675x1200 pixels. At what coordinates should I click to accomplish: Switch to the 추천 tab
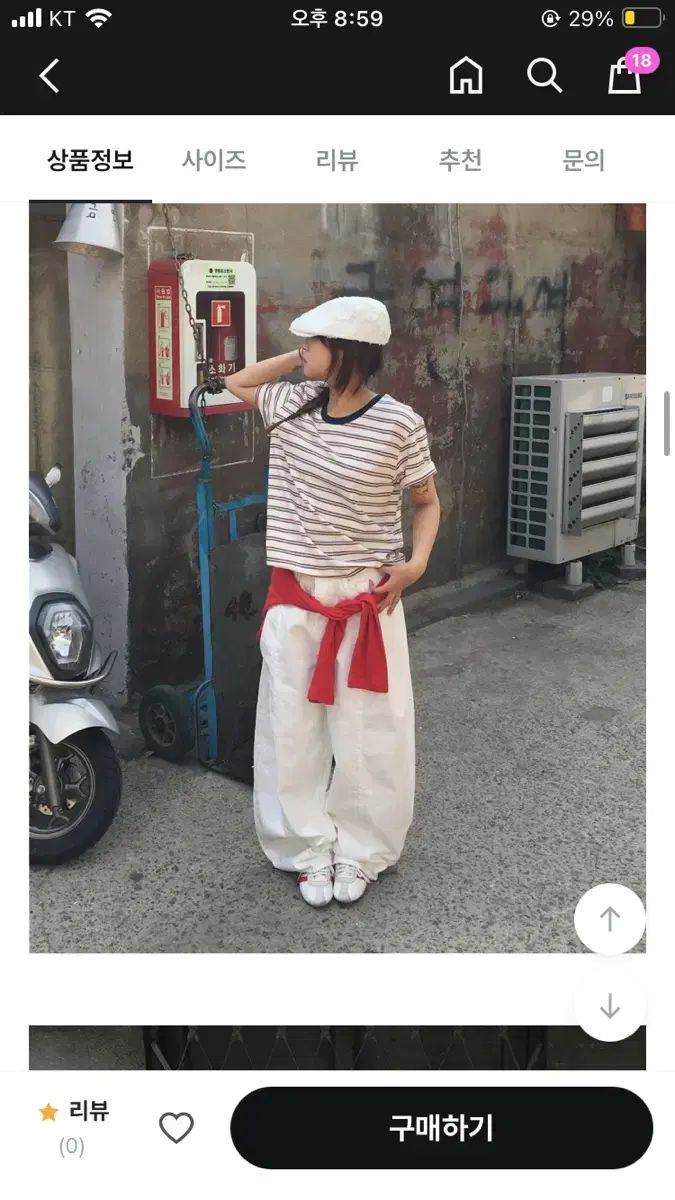click(460, 160)
